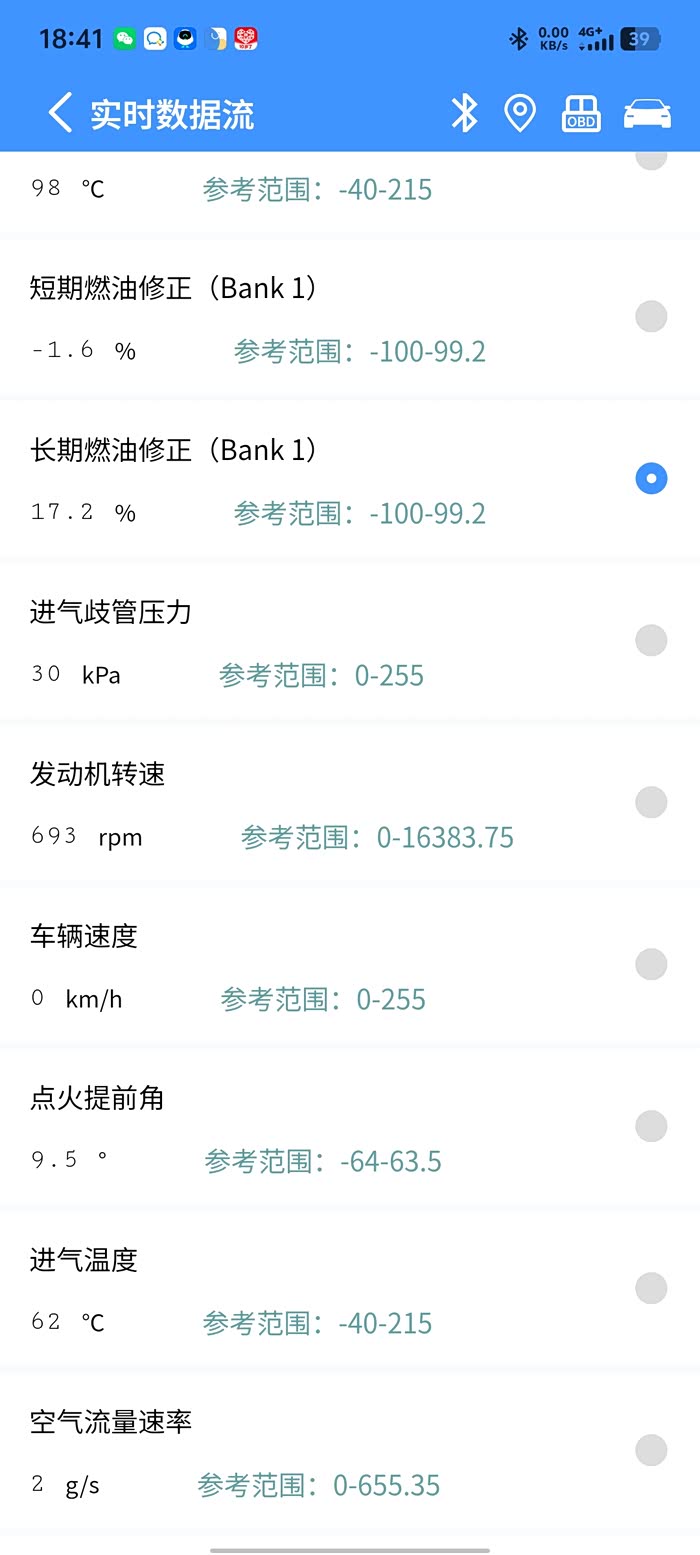
Task: Select the 发动机转速 radio button
Action: [651, 802]
